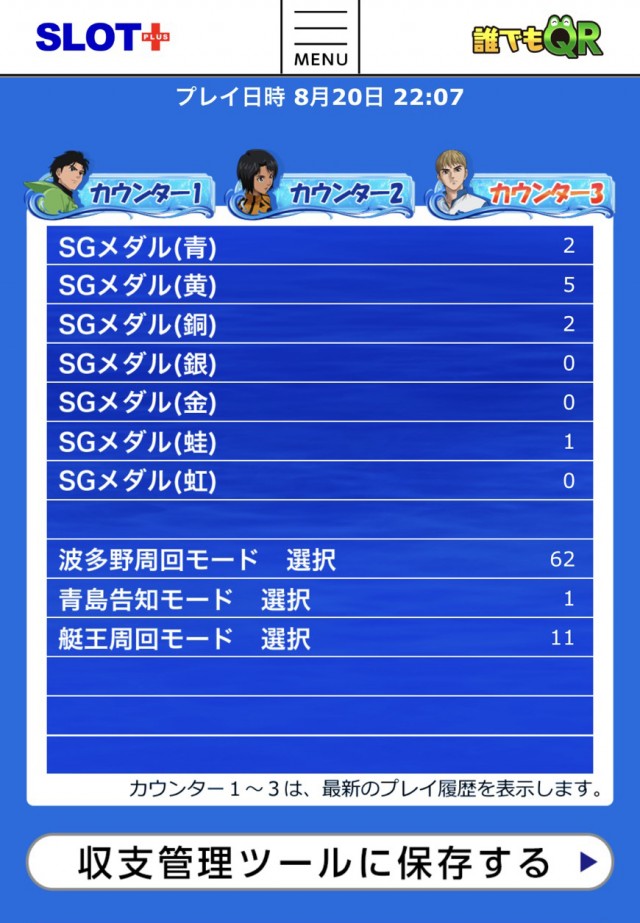Open the 誰でもQR link
640x923 pixels.
[x=537, y=38]
